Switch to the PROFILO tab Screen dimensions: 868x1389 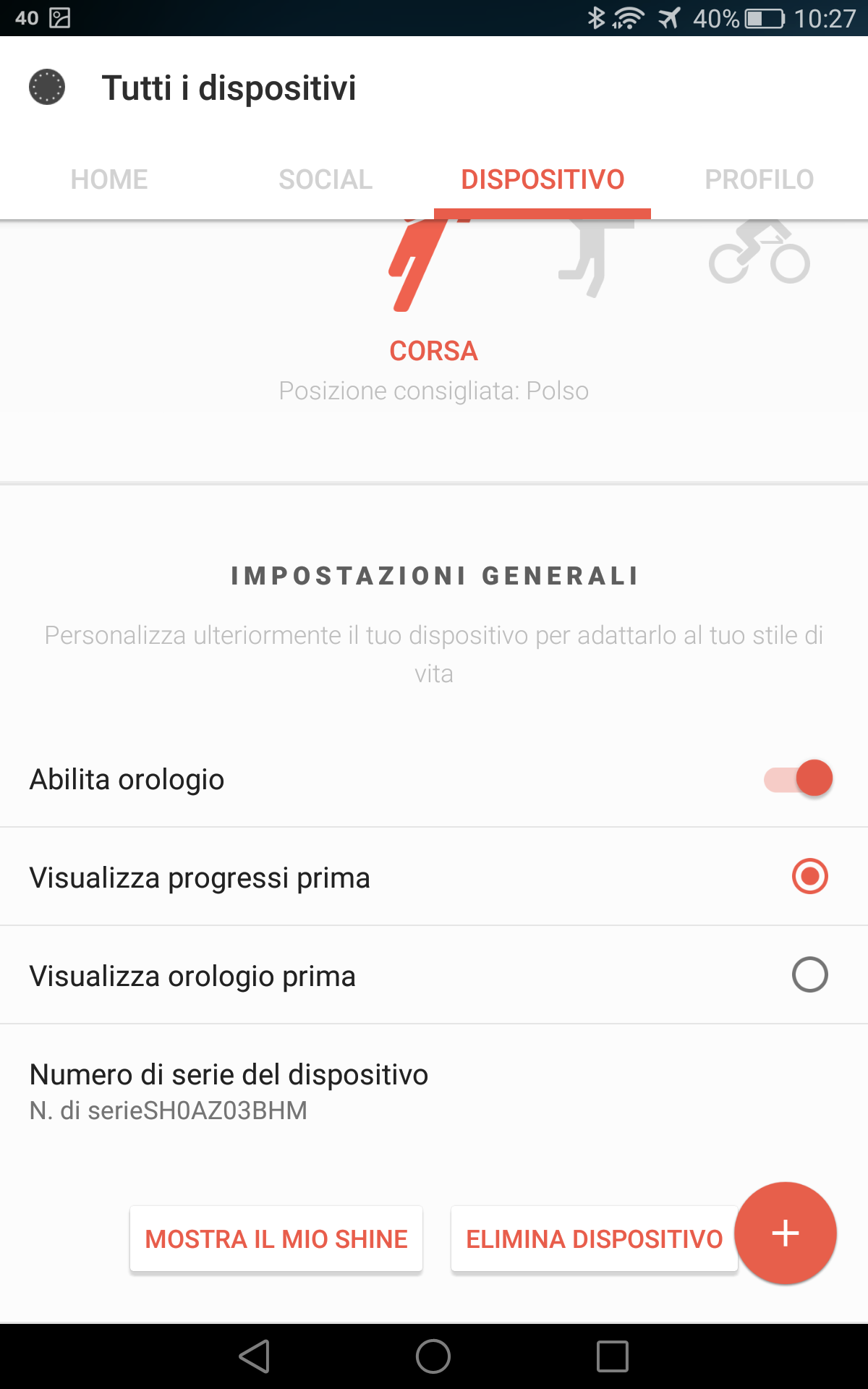click(x=759, y=179)
